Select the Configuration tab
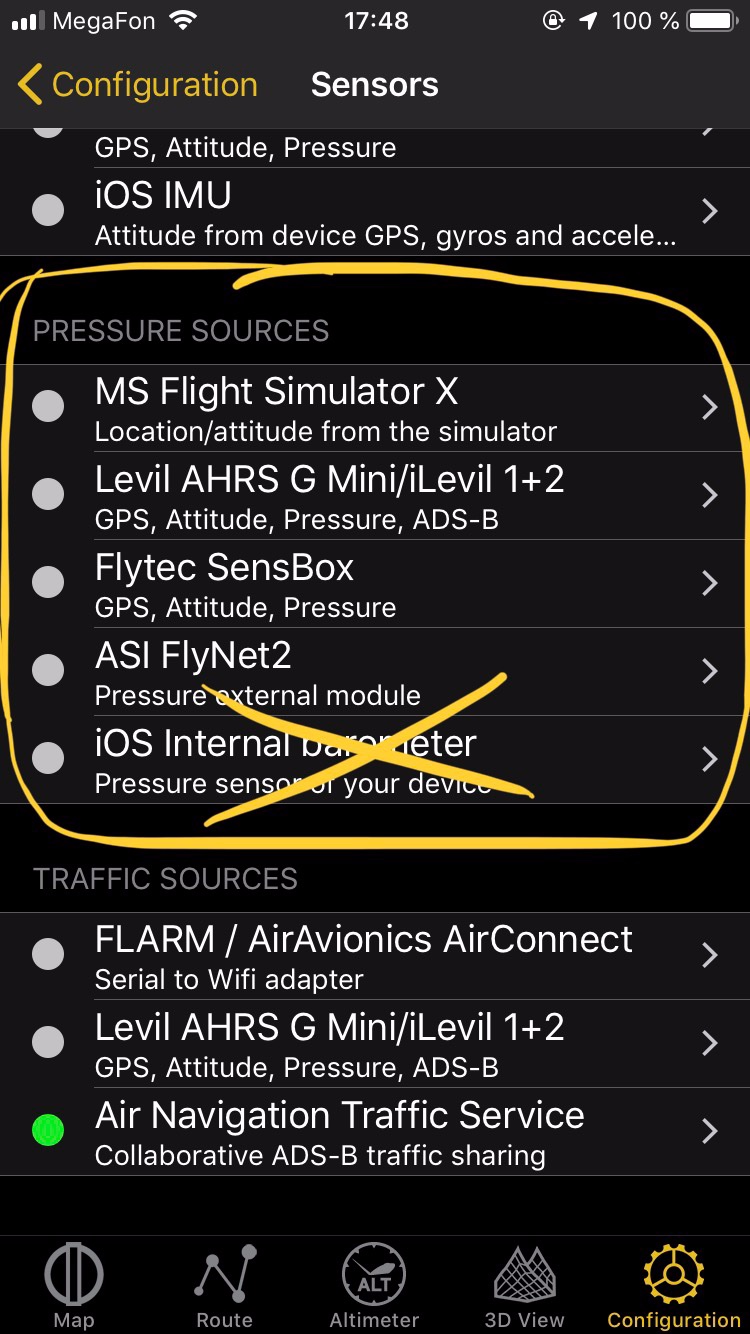The width and height of the screenshot is (750, 1334). point(673,1285)
